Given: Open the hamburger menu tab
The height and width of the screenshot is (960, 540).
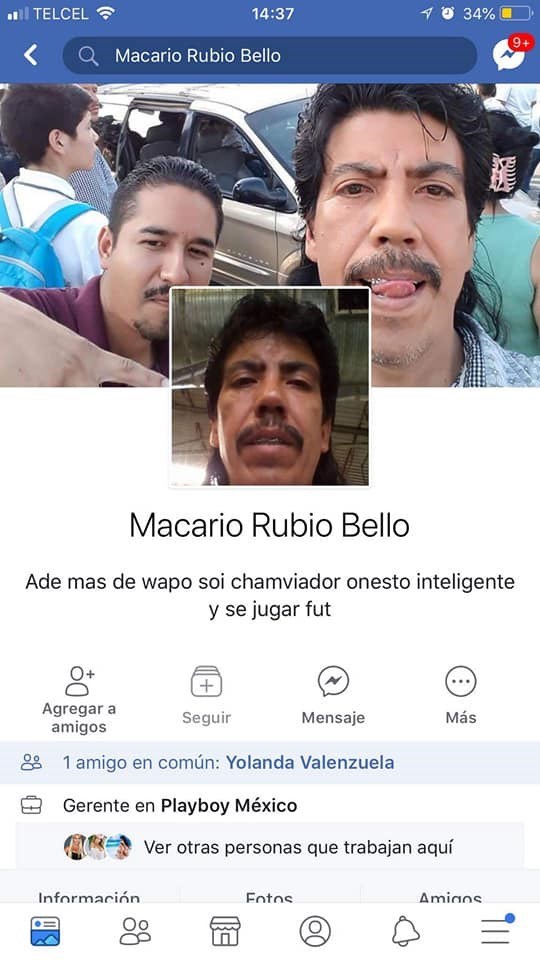Looking at the screenshot, I should coord(496,930).
